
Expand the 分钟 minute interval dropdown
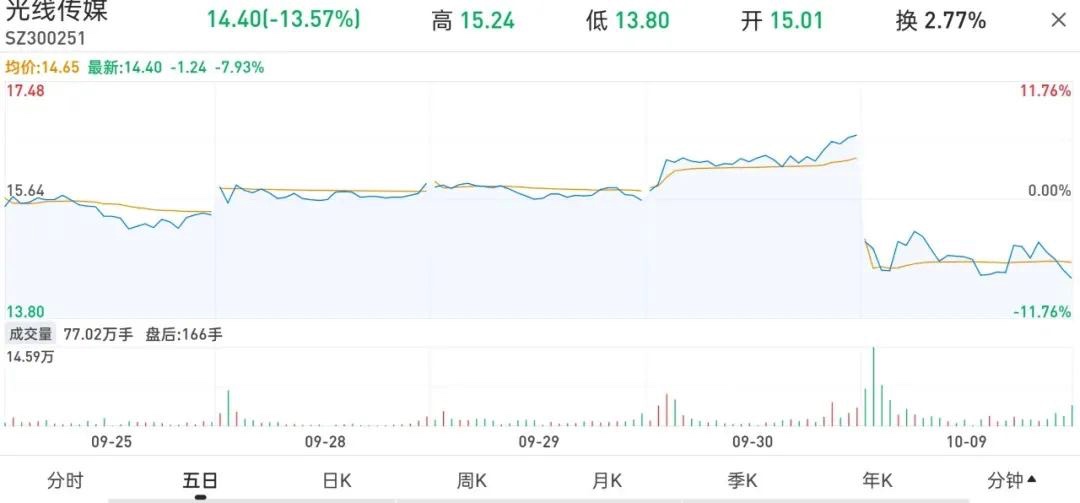coord(1012,480)
